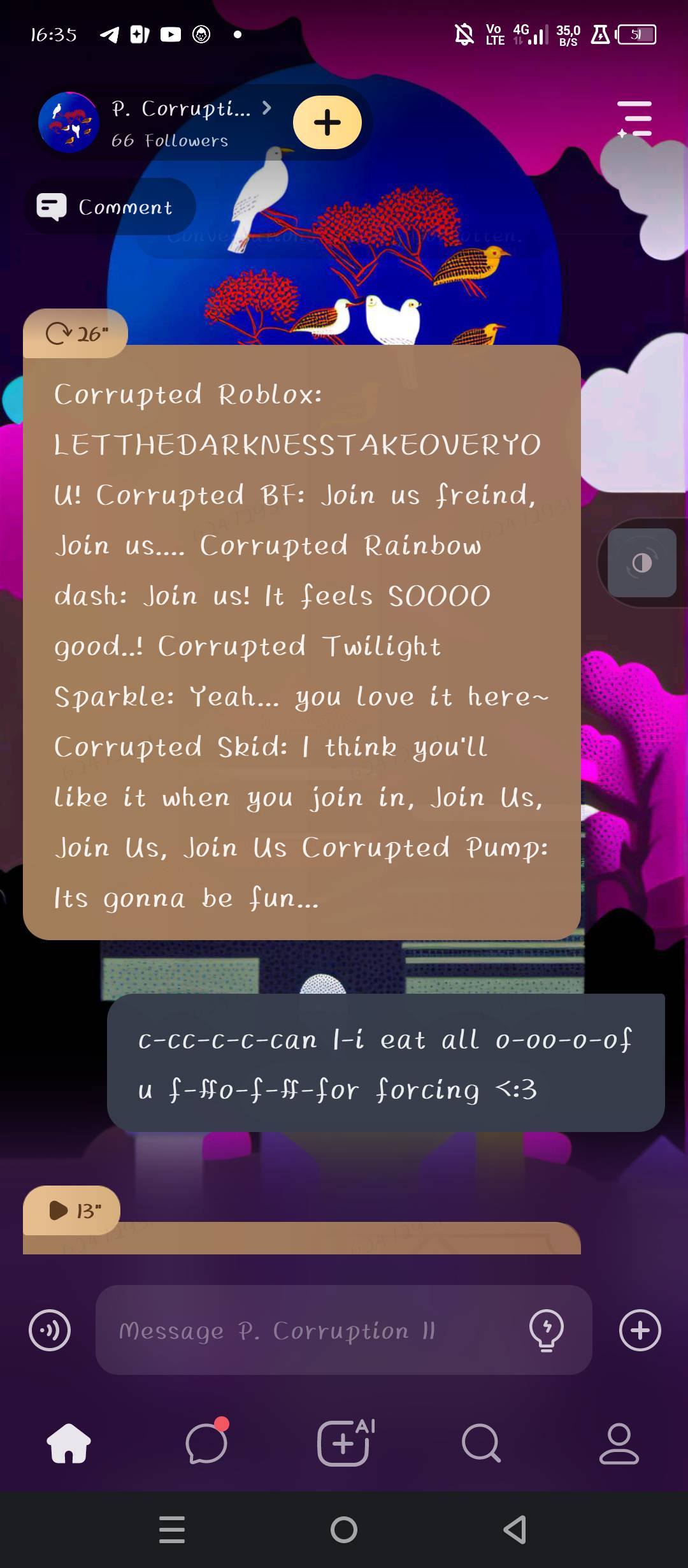Open more options with the circled plus

click(x=640, y=1330)
